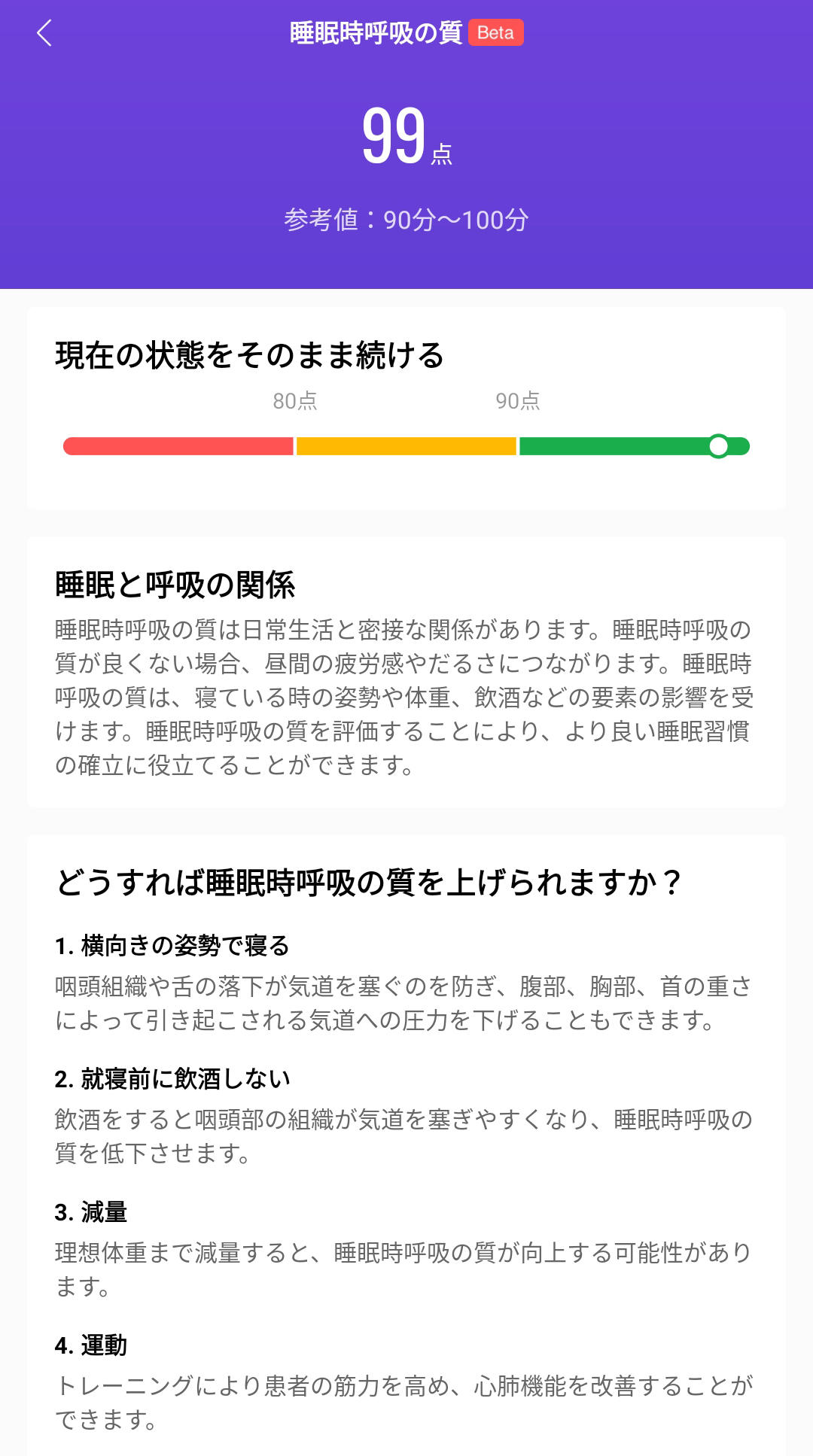This screenshot has height=1456, width=813.
Task: Go back using the top-left arrow
Action: pos(44,33)
